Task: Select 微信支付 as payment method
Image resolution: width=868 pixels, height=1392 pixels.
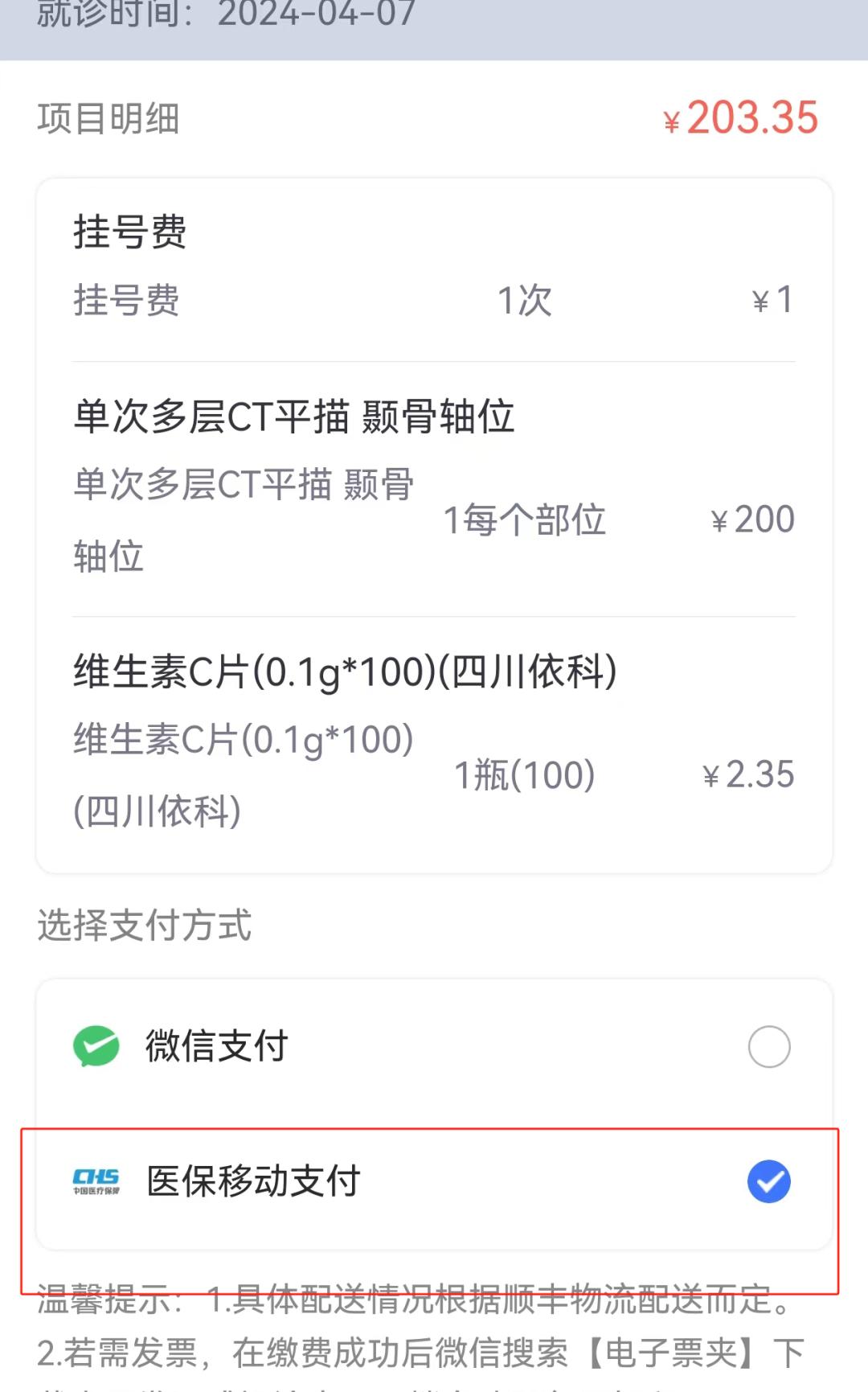Action: tap(768, 1046)
